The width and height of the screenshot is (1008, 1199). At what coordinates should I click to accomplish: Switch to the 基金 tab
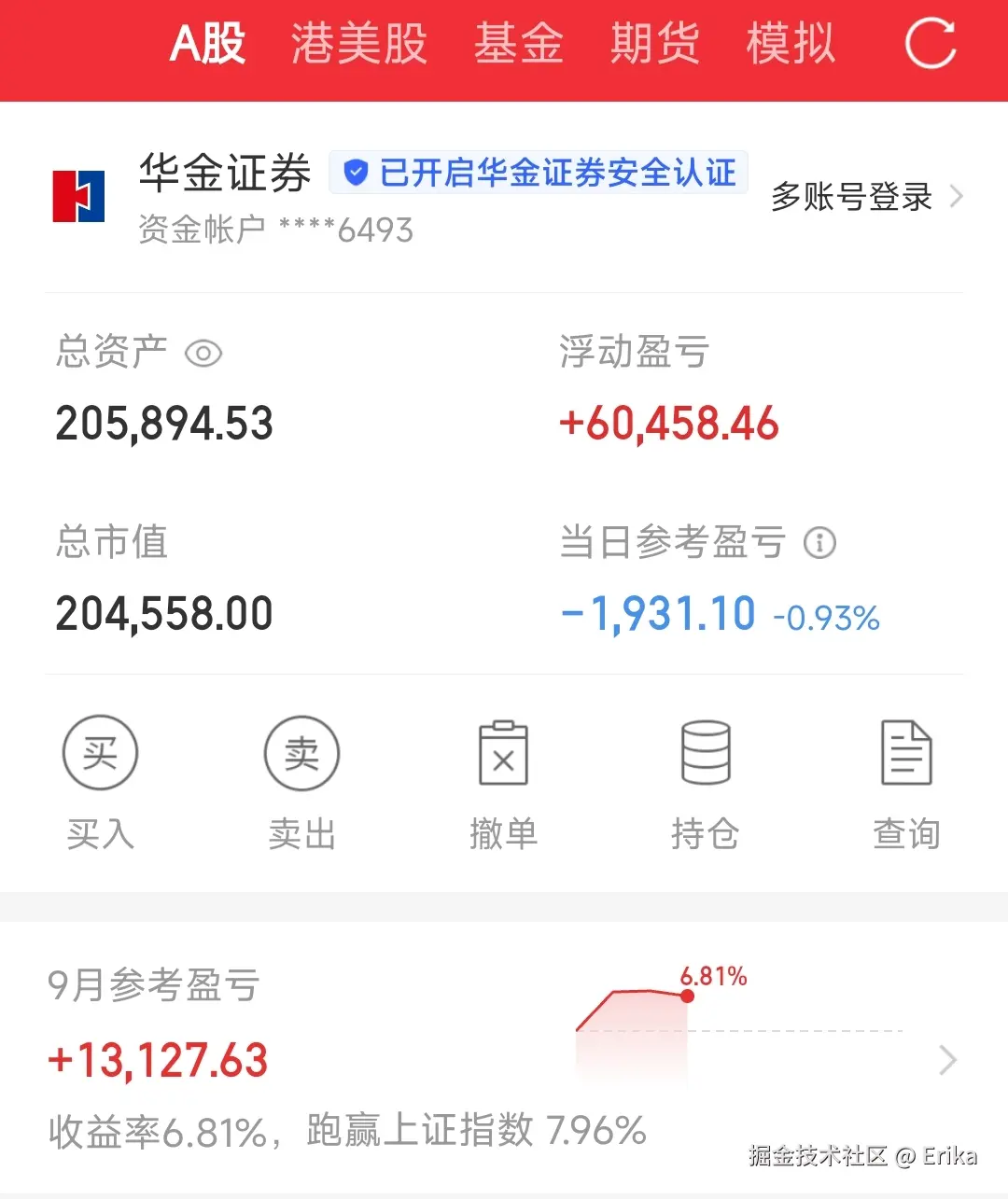pyautogui.click(x=520, y=44)
